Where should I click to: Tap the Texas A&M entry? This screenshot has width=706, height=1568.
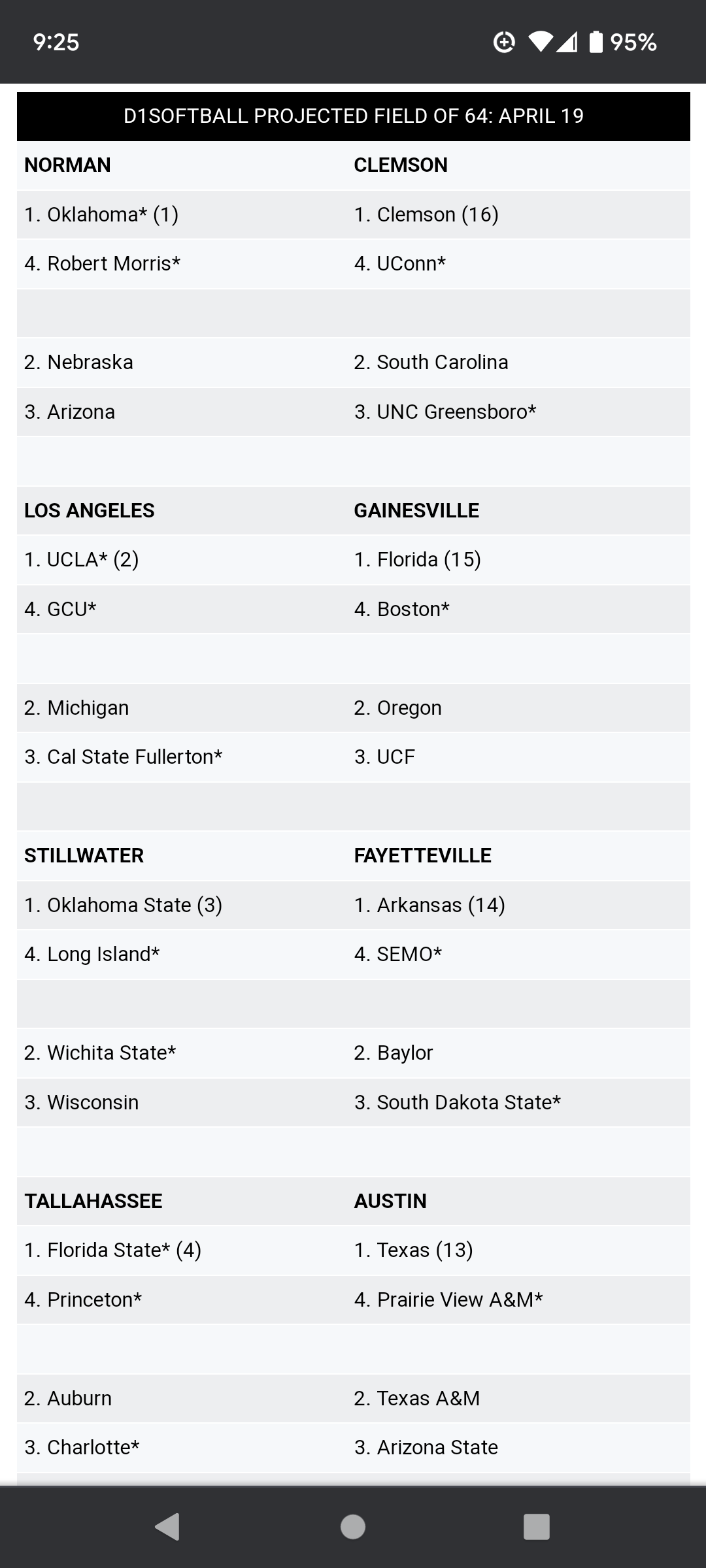pyautogui.click(x=417, y=1398)
